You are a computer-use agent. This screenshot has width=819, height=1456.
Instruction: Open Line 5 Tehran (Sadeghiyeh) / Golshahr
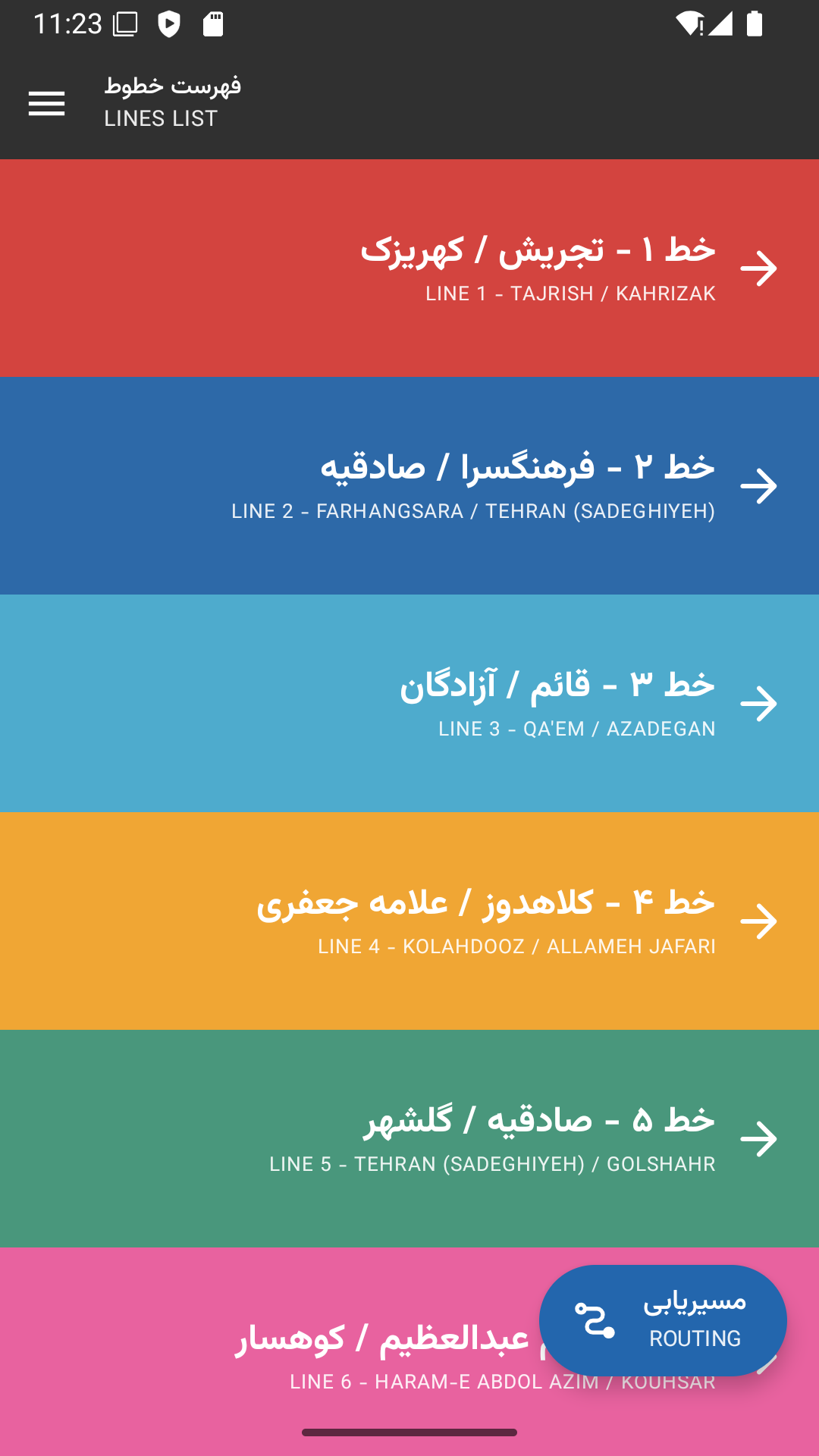409,1139
